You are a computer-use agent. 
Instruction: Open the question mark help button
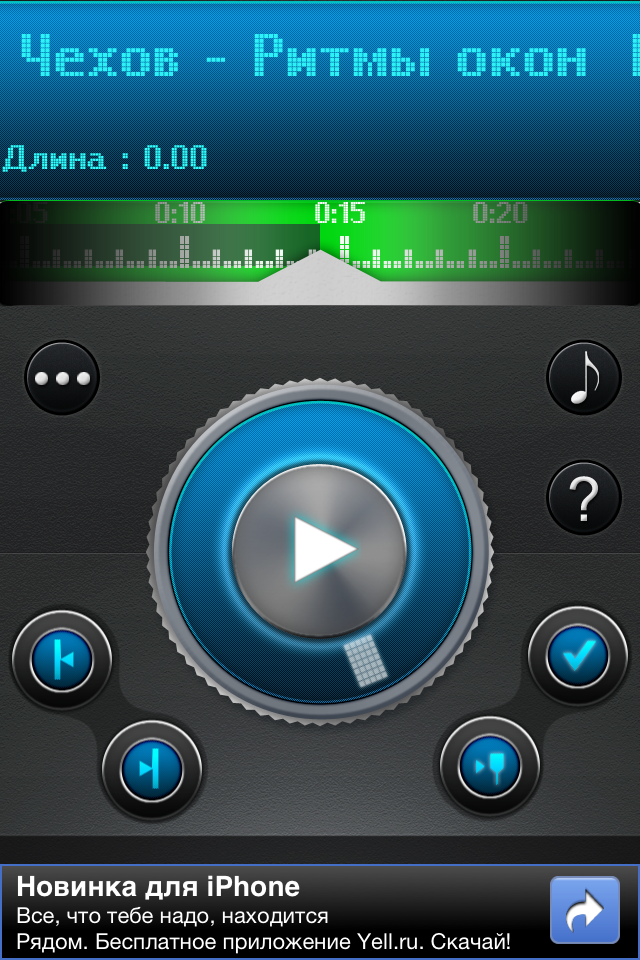584,498
